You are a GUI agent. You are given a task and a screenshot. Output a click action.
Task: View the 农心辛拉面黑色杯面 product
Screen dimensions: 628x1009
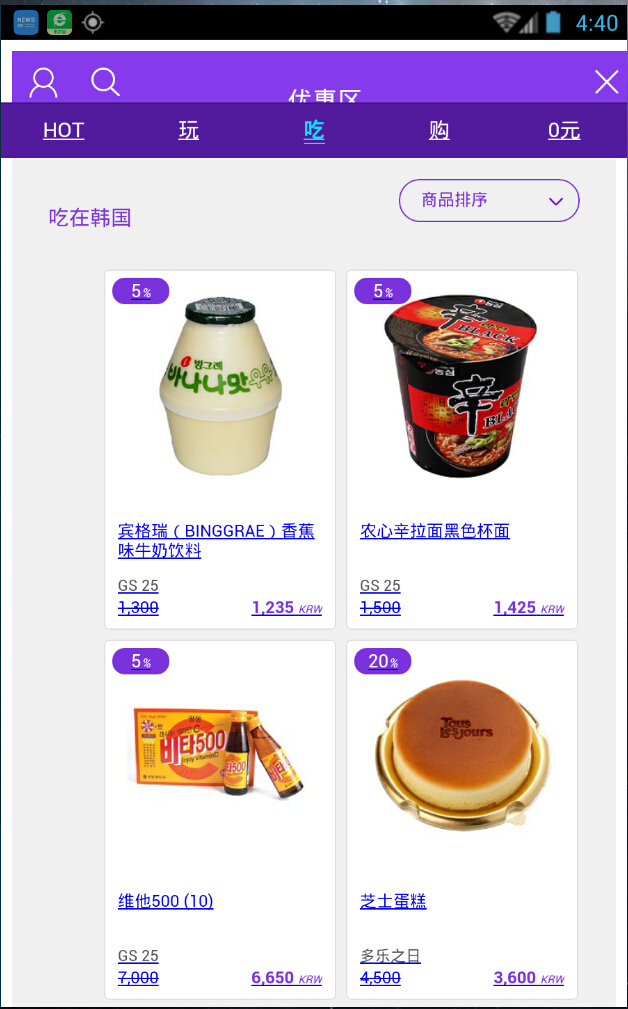[x=462, y=450]
